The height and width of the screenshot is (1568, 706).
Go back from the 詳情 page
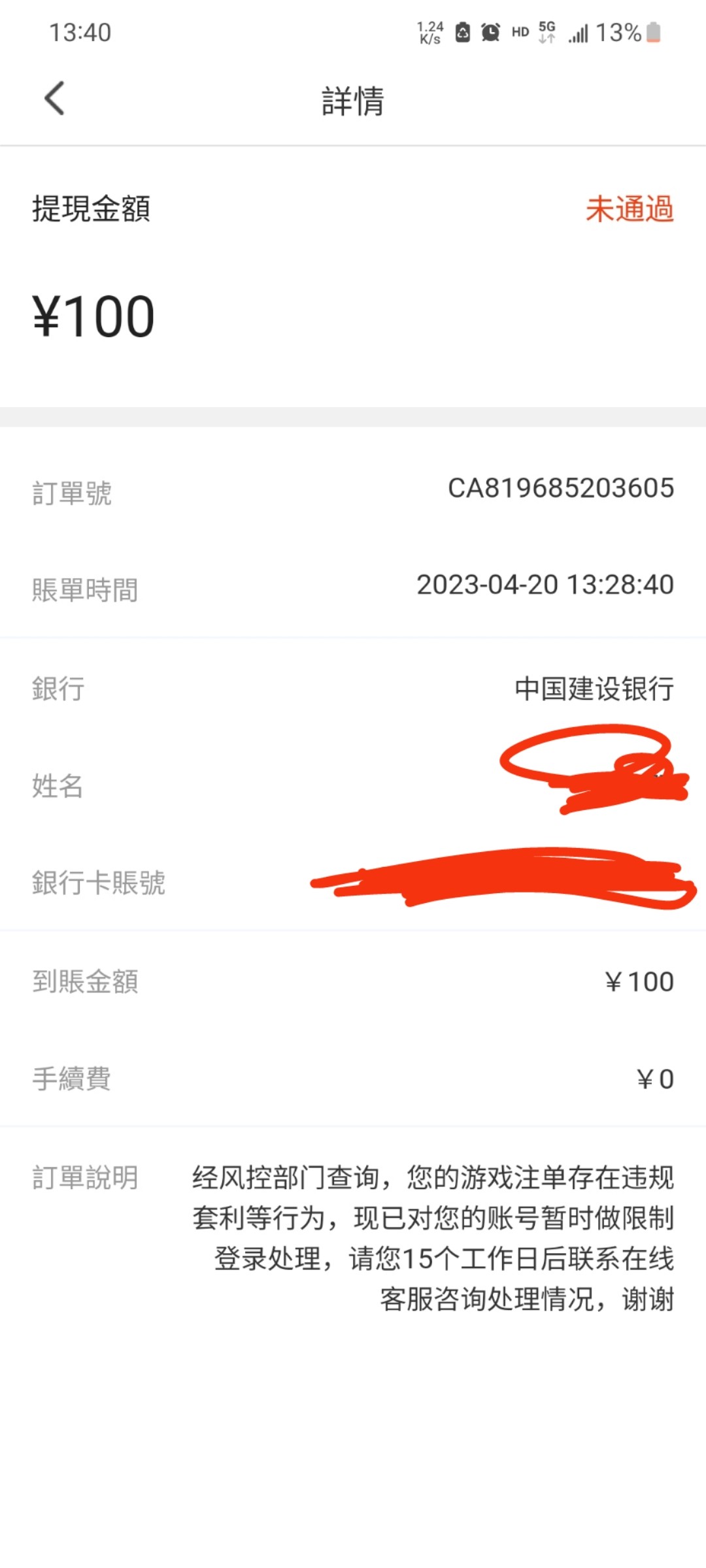click(x=55, y=99)
